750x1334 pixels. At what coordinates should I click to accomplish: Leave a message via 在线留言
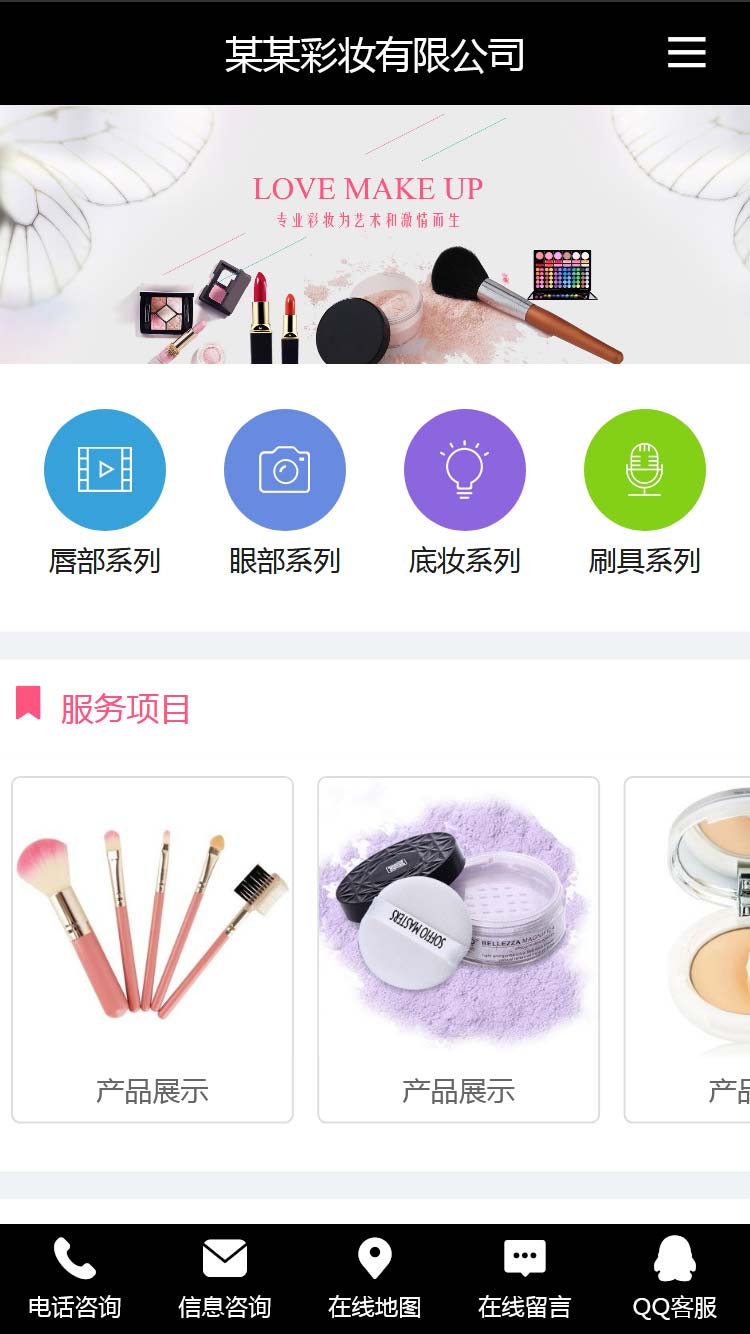click(525, 1278)
